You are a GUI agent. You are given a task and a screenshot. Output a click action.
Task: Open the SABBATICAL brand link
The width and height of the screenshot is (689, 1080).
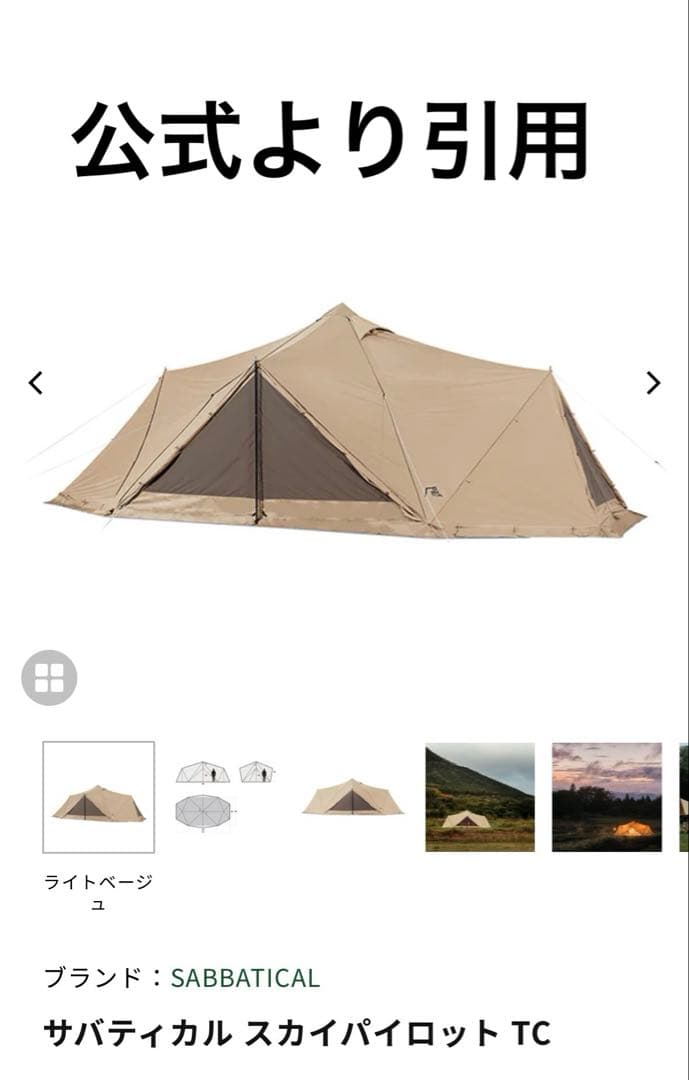pos(245,977)
